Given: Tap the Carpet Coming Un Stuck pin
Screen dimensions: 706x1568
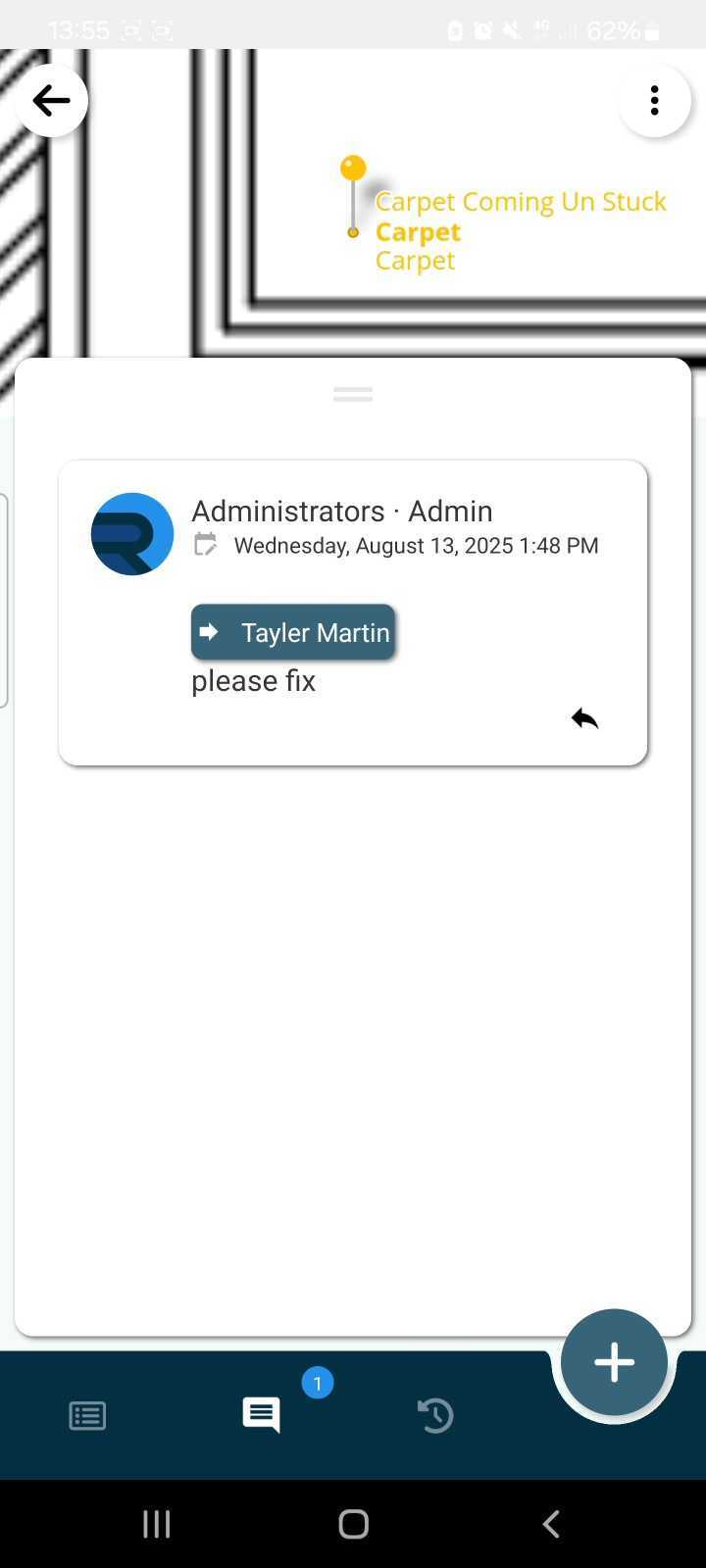Looking at the screenshot, I should (x=353, y=170).
